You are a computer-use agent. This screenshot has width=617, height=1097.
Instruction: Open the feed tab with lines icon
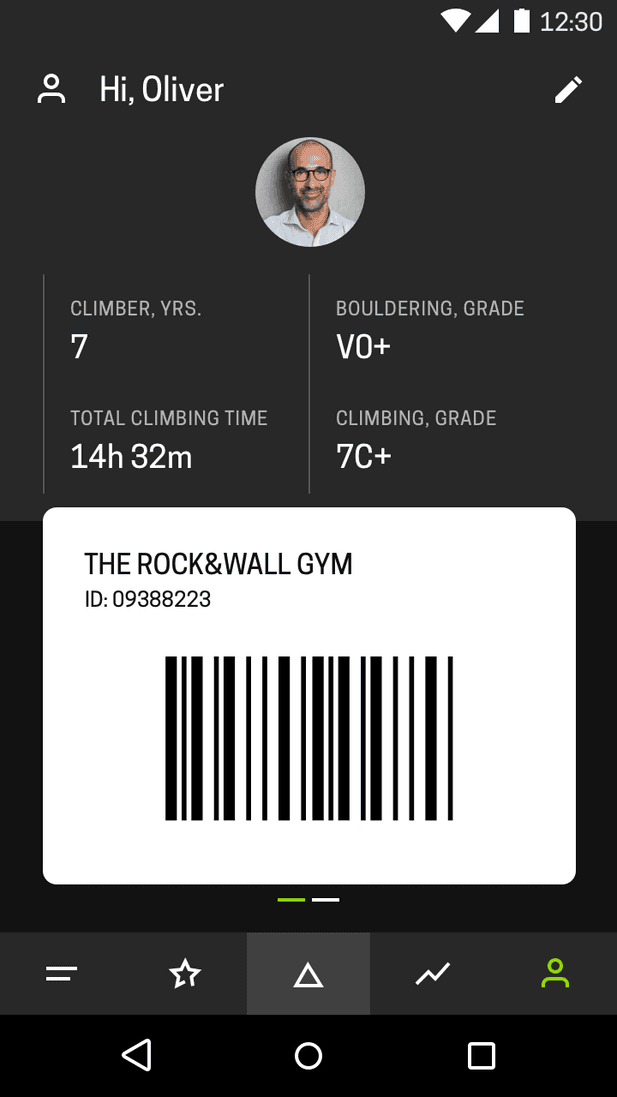[62, 973]
